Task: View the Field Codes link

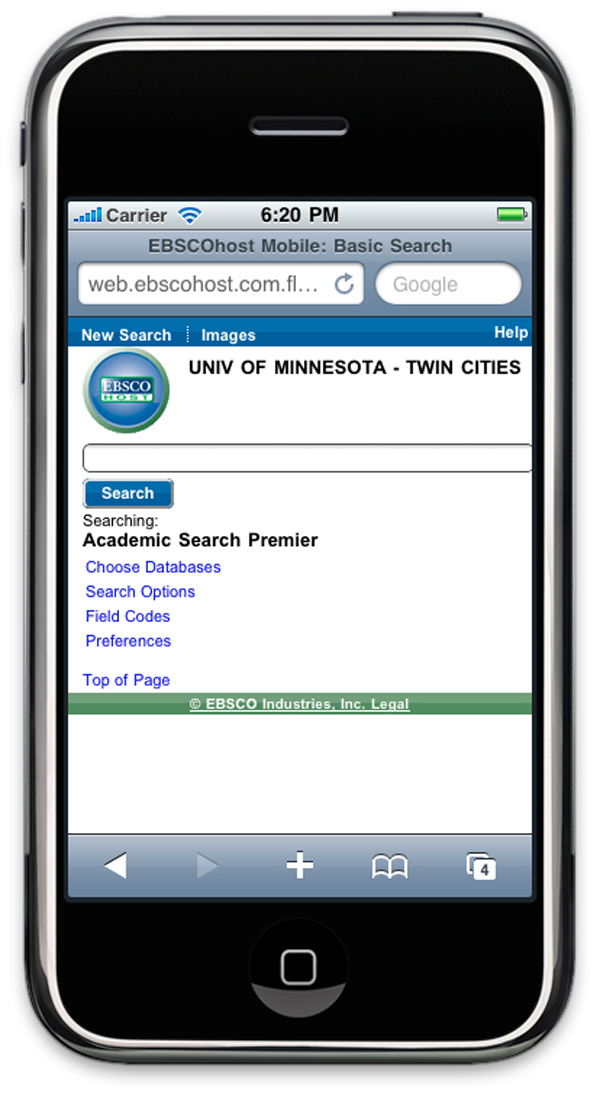Action: (128, 616)
